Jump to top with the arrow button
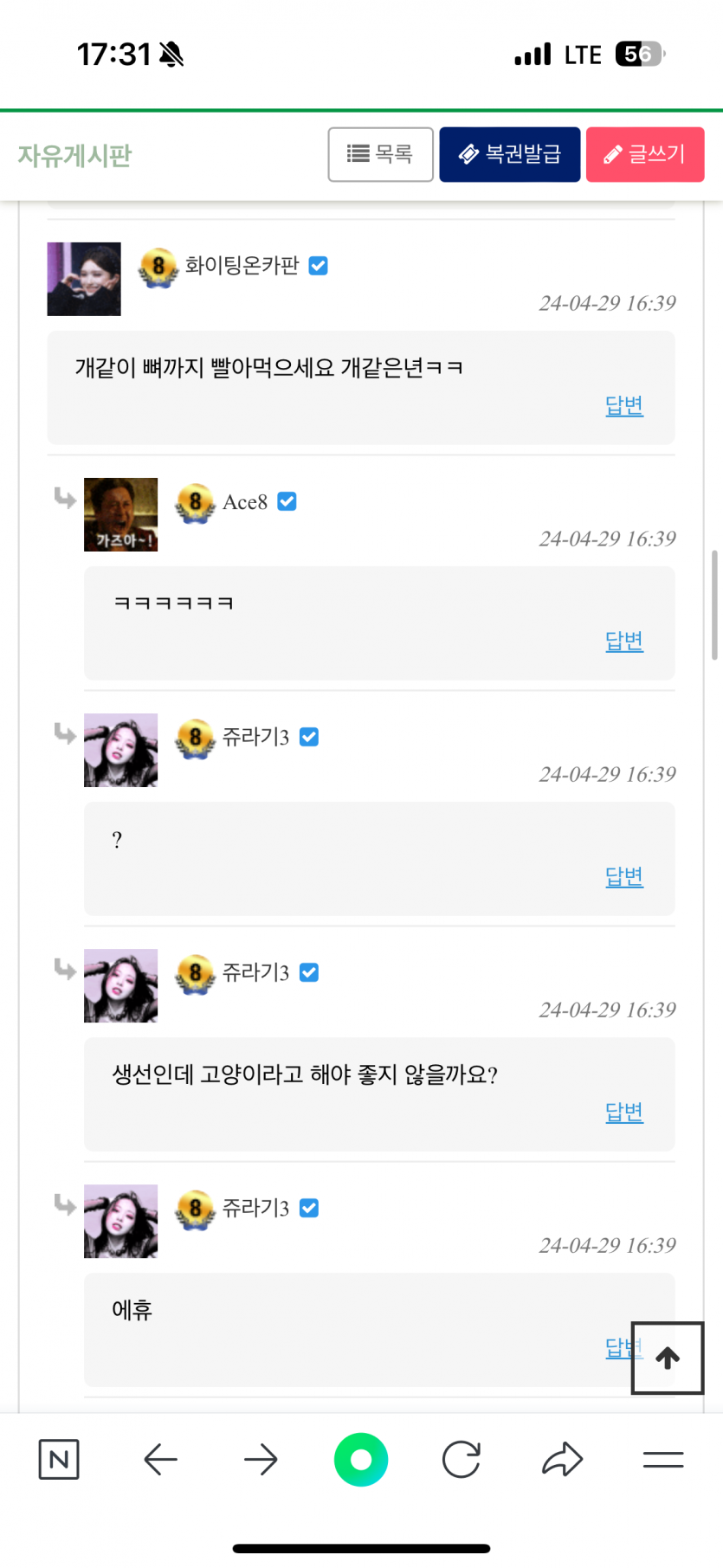The width and height of the screenshot is (723, 1568). click(x=667, y=1358)
